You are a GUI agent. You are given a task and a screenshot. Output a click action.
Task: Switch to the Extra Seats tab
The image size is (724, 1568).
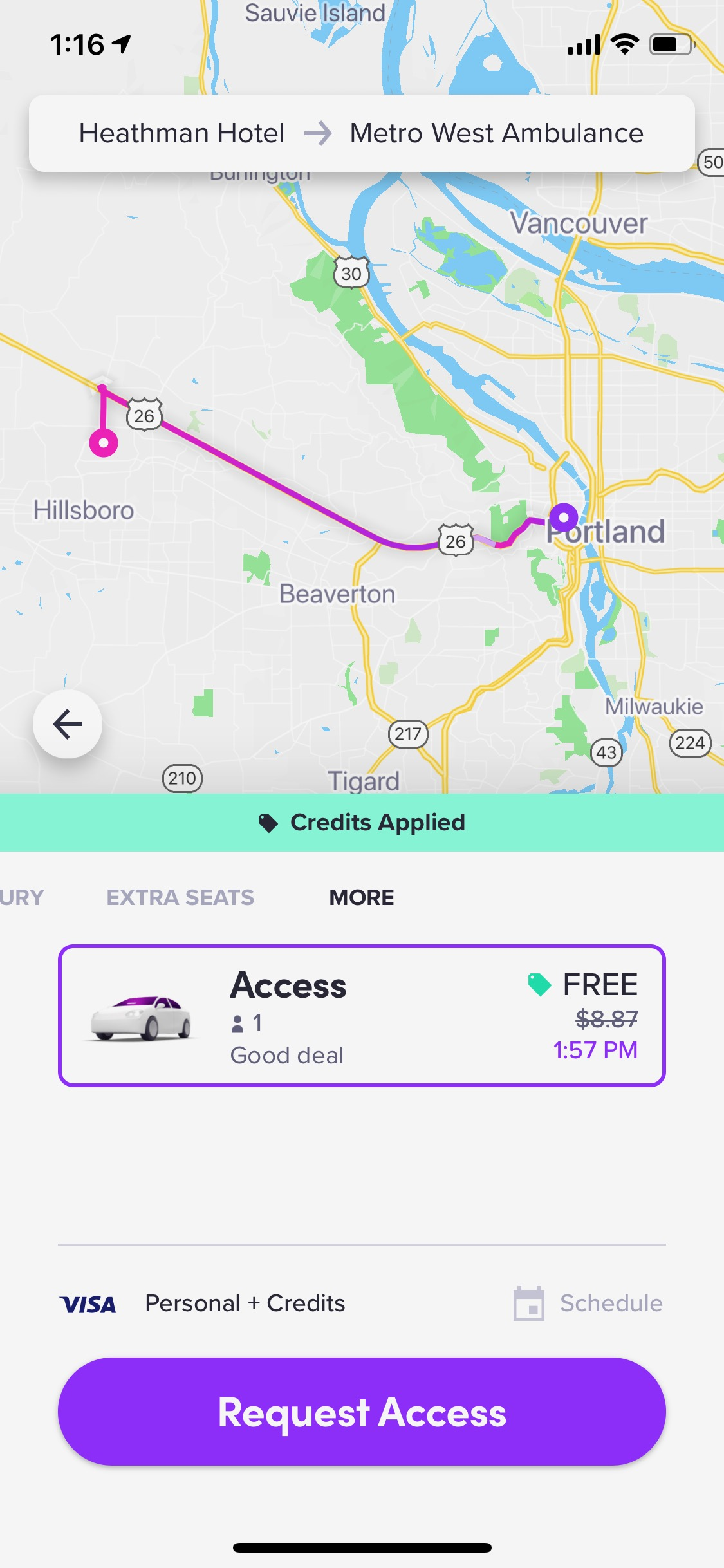[x=180, y=897]
